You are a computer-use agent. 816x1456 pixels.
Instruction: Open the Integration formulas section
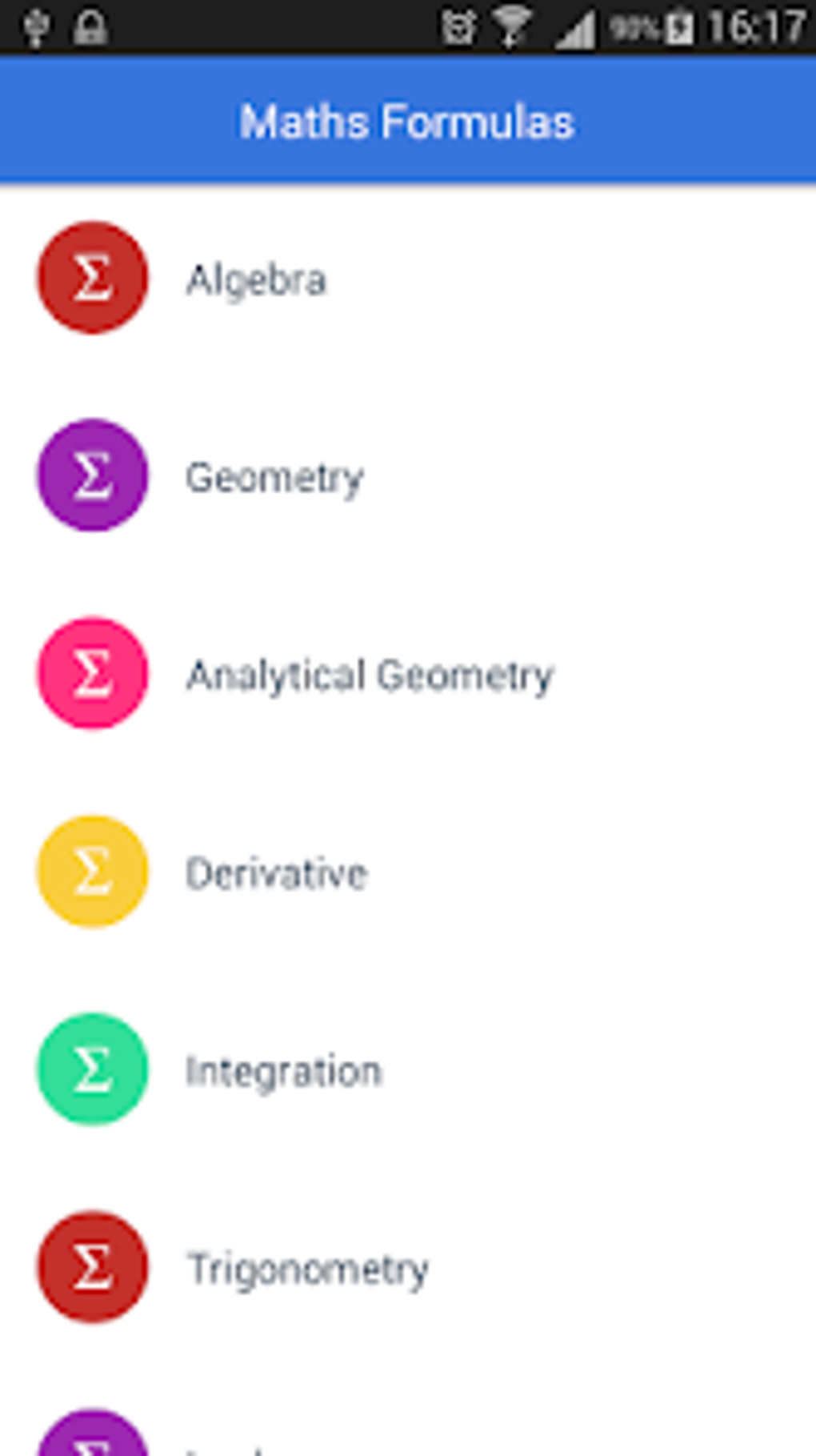283,1070
